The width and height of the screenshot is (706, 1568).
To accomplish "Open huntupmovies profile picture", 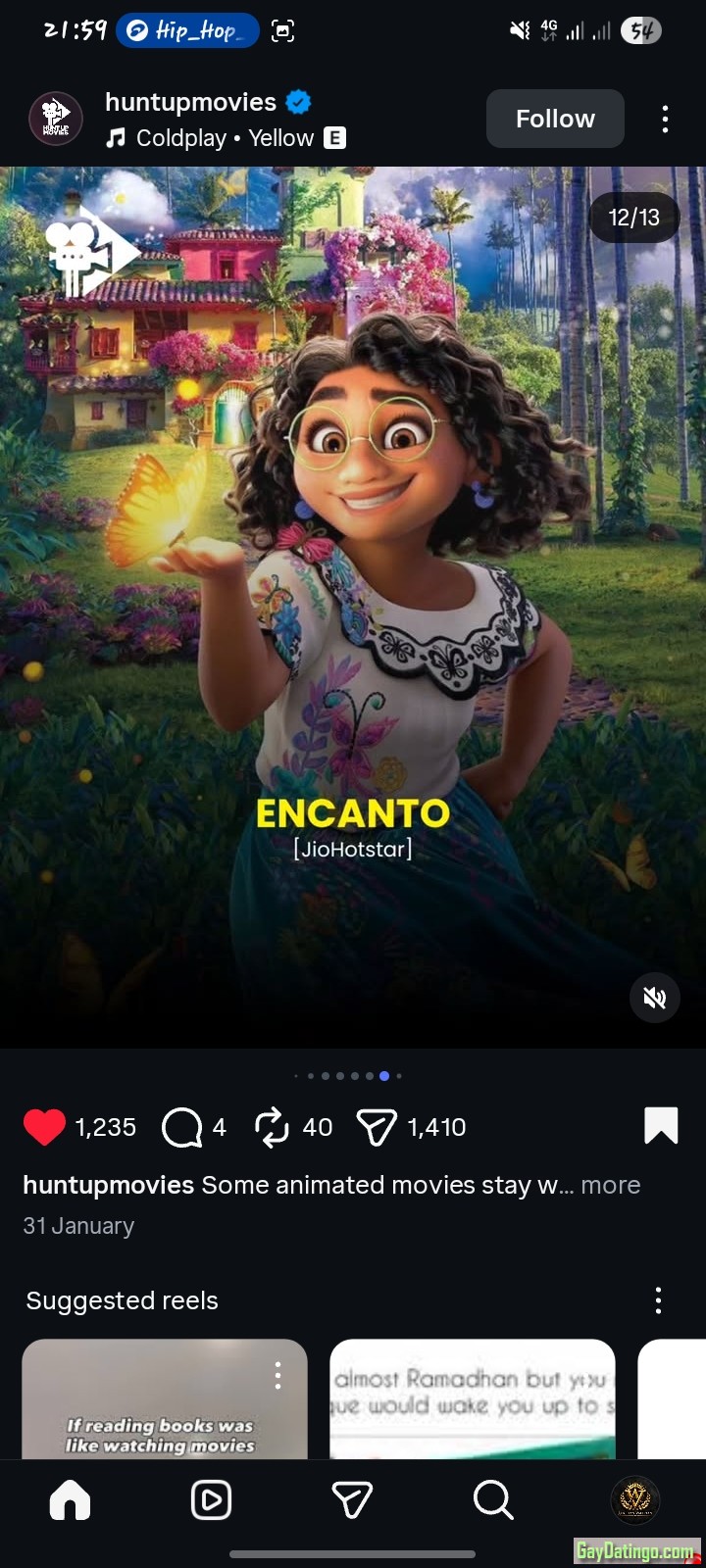I will pyautogui.click(x=55, y=119).
